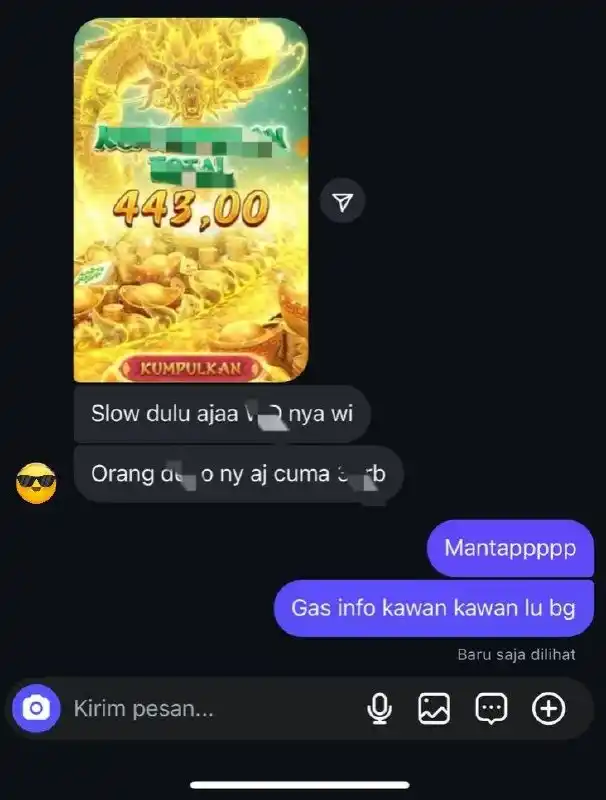Viewport: 606px width, 800px height.
Task: Forward the shared image via share arrow
Action: click(x=343, y=203)
